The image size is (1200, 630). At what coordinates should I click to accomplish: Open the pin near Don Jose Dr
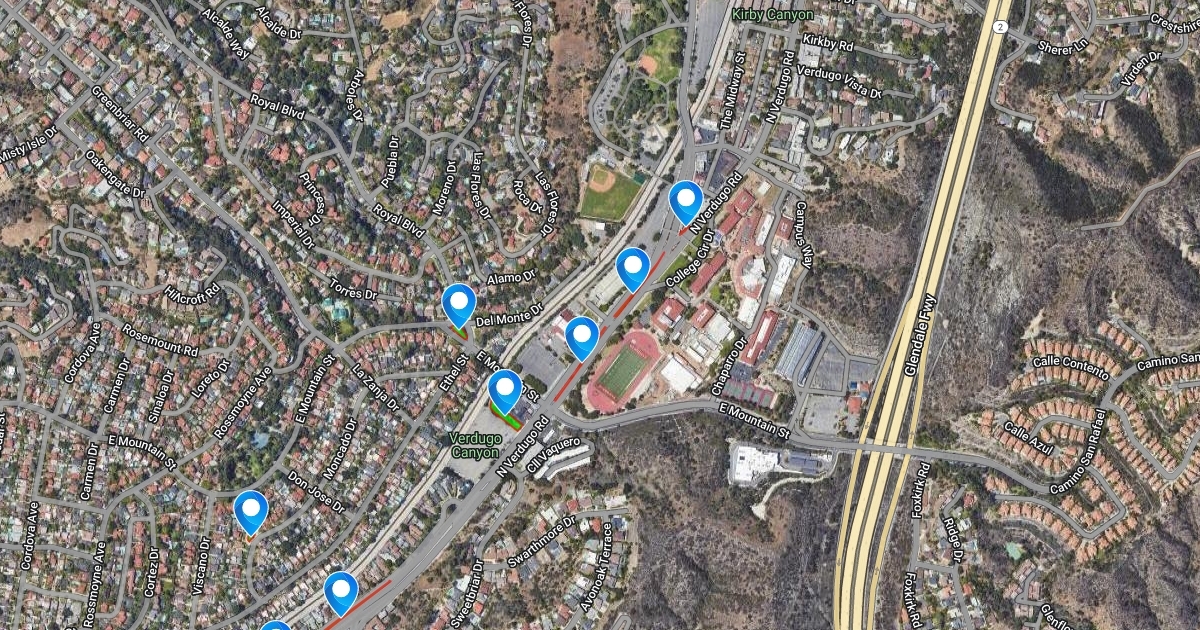[251, 510]
